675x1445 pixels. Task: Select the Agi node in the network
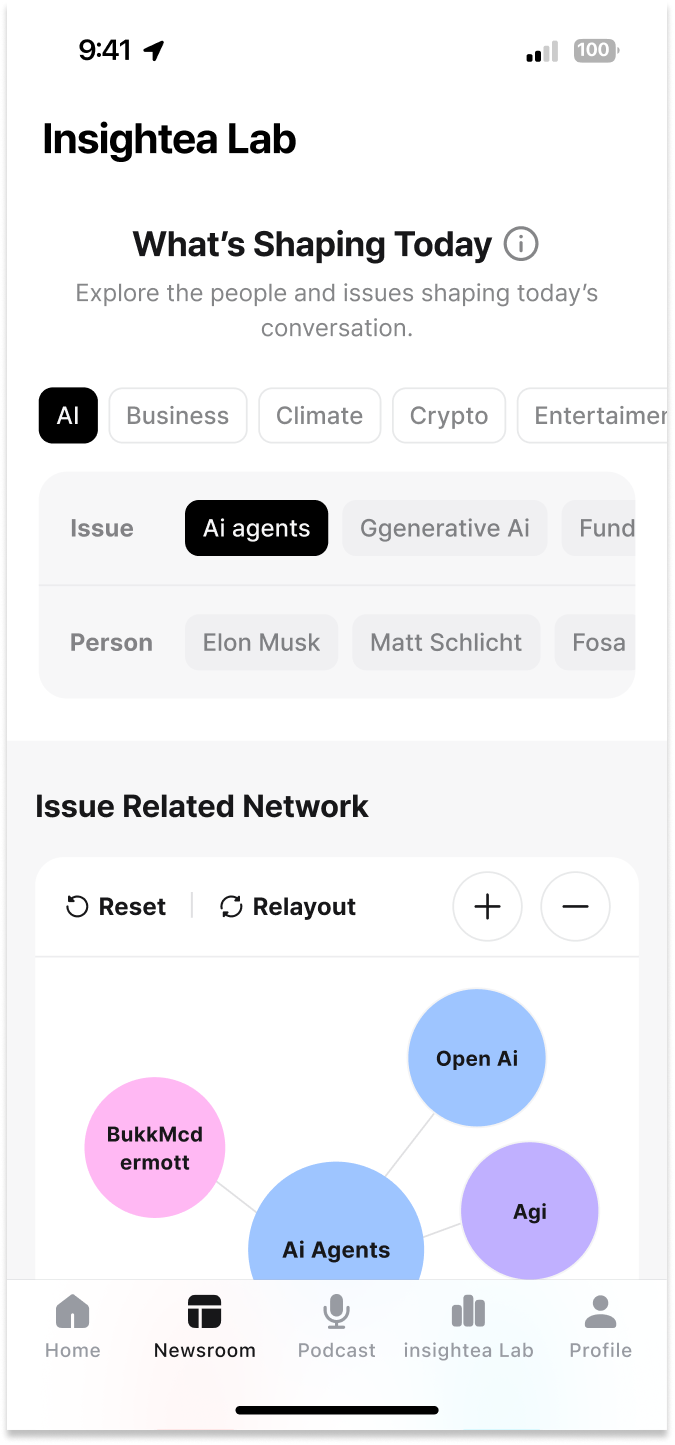click(530, 1211)
